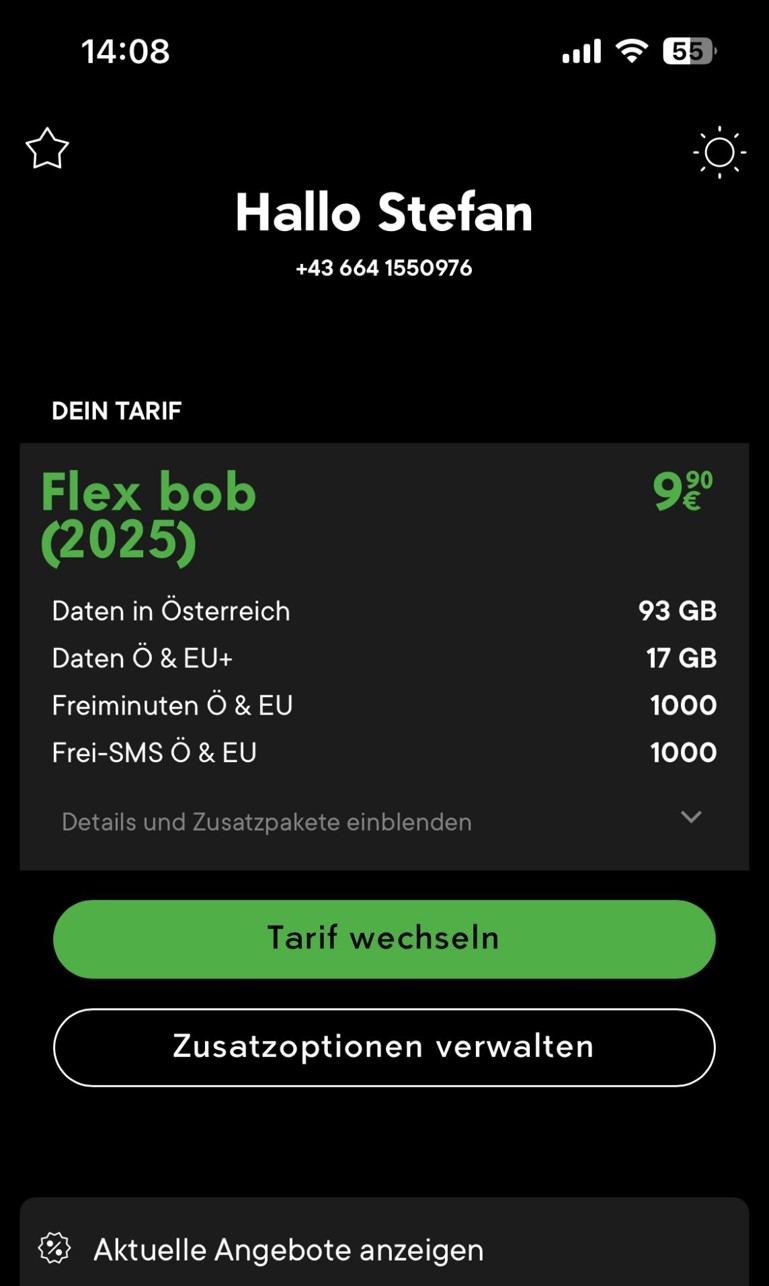Expand Details und Zusatzpakete einblenden
The image size is (769, 1286).
(383, 822)
